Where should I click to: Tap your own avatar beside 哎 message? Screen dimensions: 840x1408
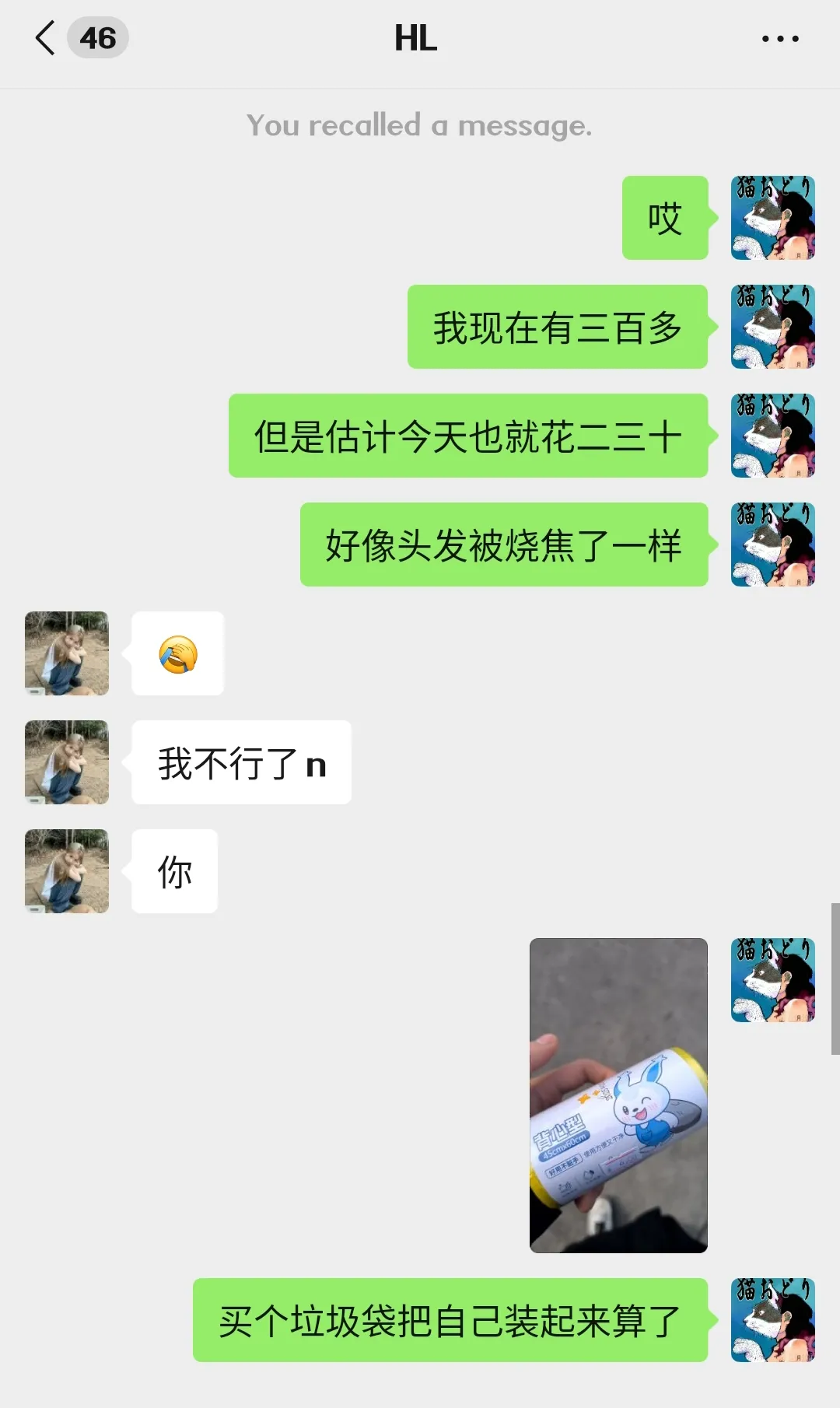pos(772,218)
